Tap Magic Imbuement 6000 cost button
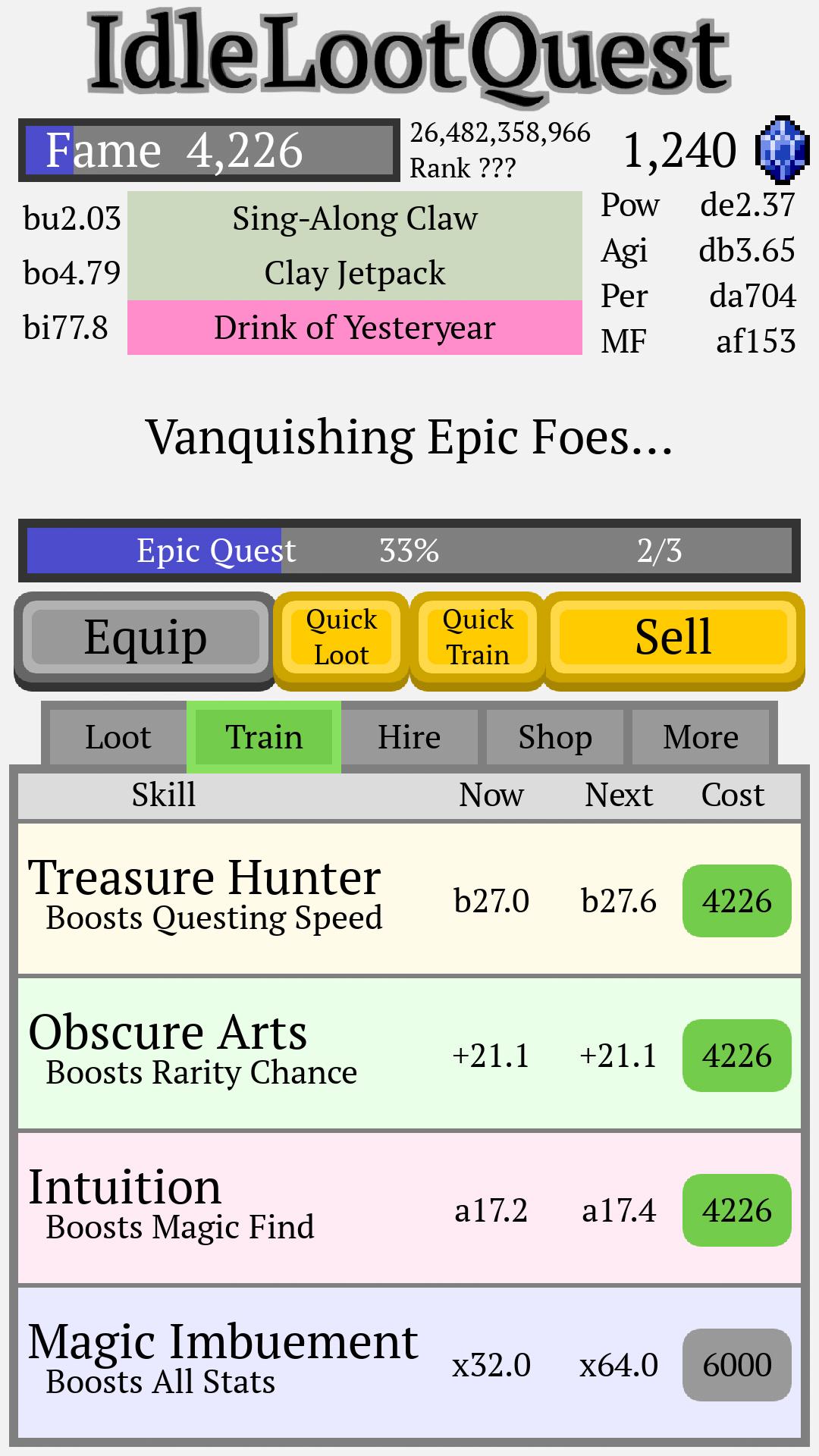819x1456 pixels. [x=736, y=1365]
